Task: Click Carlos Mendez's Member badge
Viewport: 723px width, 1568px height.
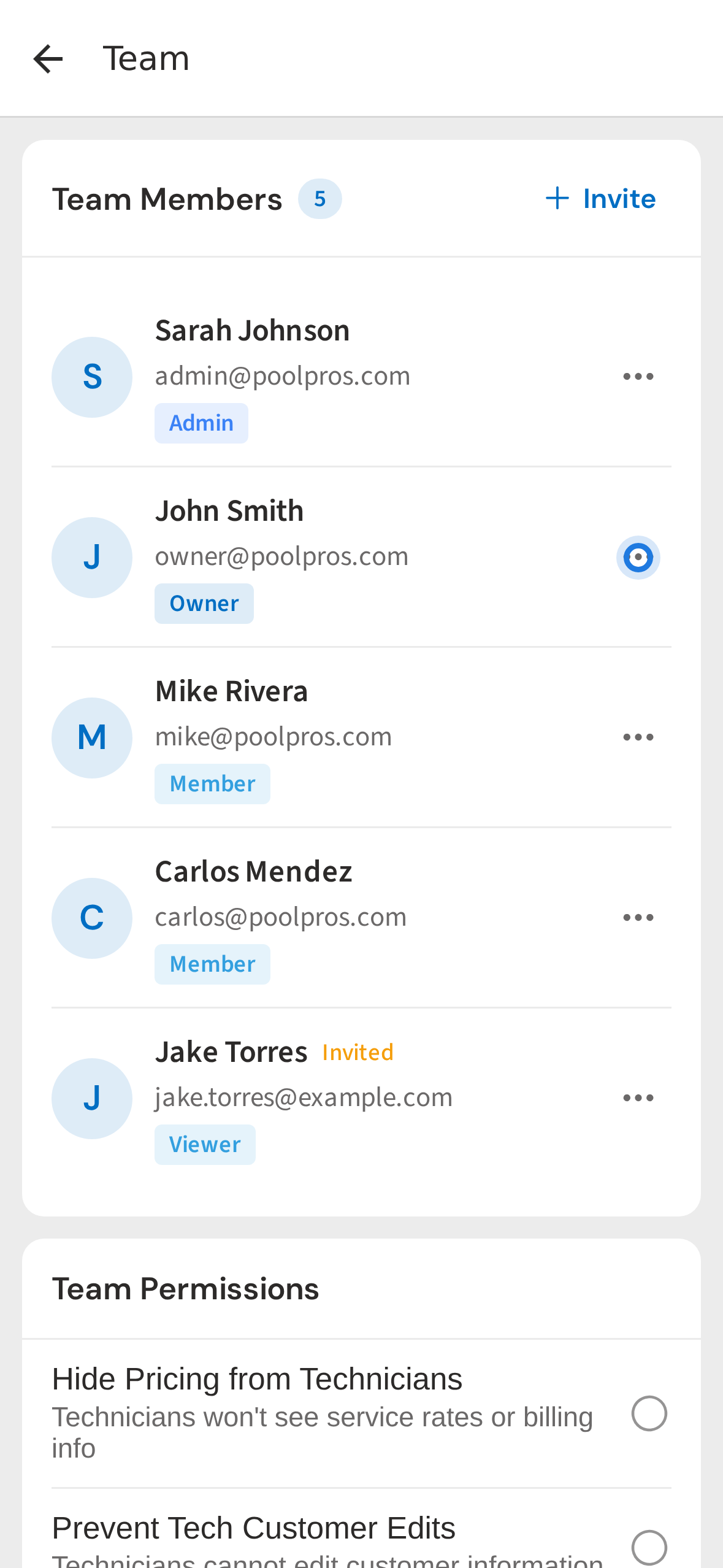Action: tap(212, 963)
